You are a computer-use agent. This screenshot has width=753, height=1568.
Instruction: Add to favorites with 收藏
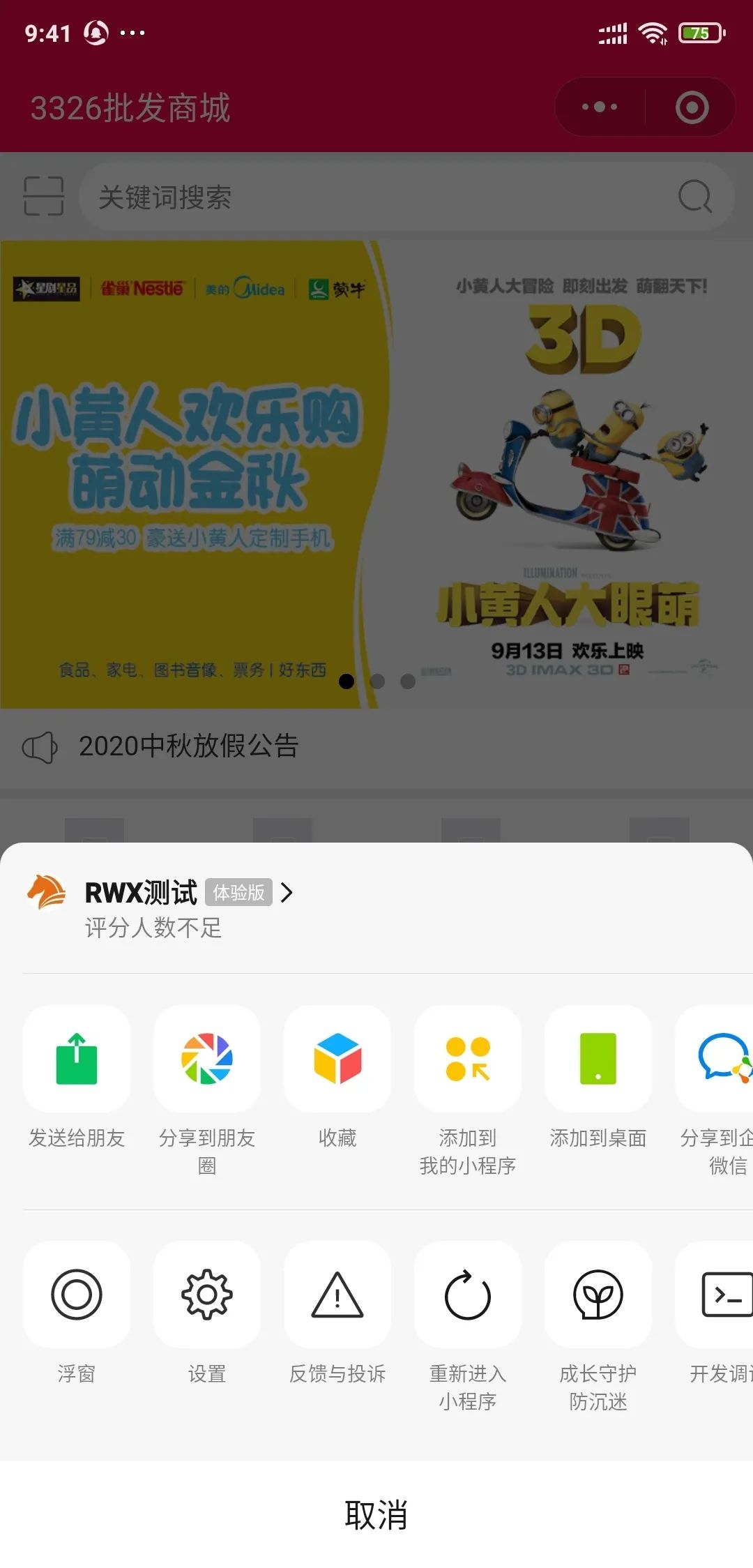(x=337, y=1059)
